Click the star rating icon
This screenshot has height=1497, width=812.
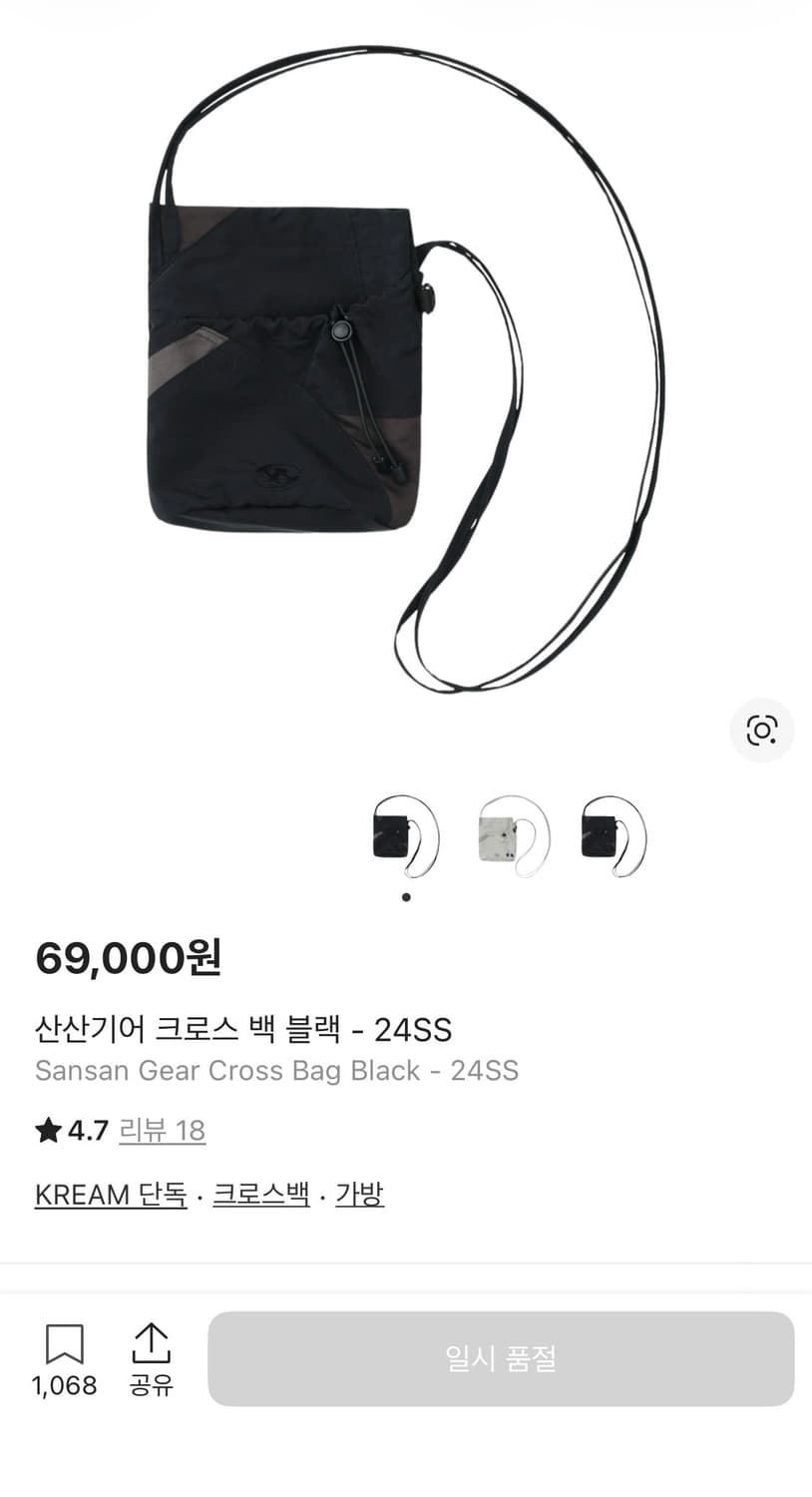(47, 1131)
